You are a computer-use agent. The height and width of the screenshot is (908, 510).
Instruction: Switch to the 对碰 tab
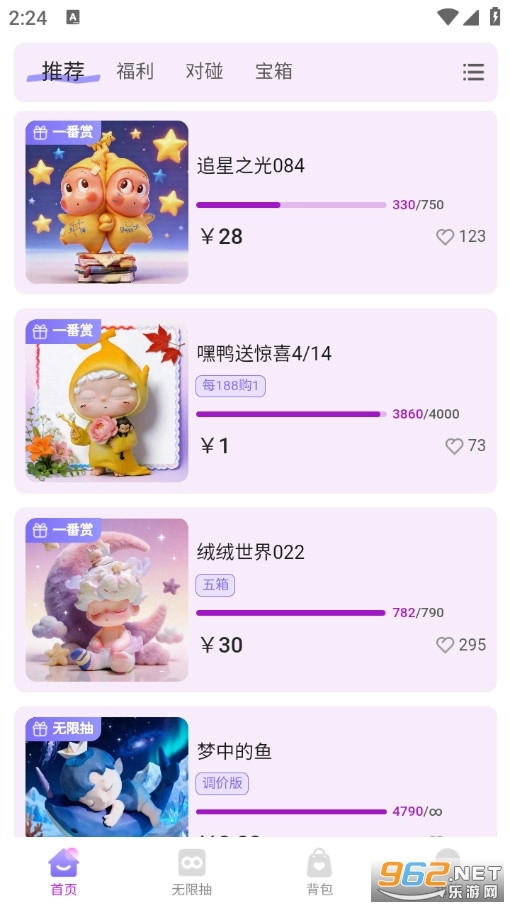point(204,71)
